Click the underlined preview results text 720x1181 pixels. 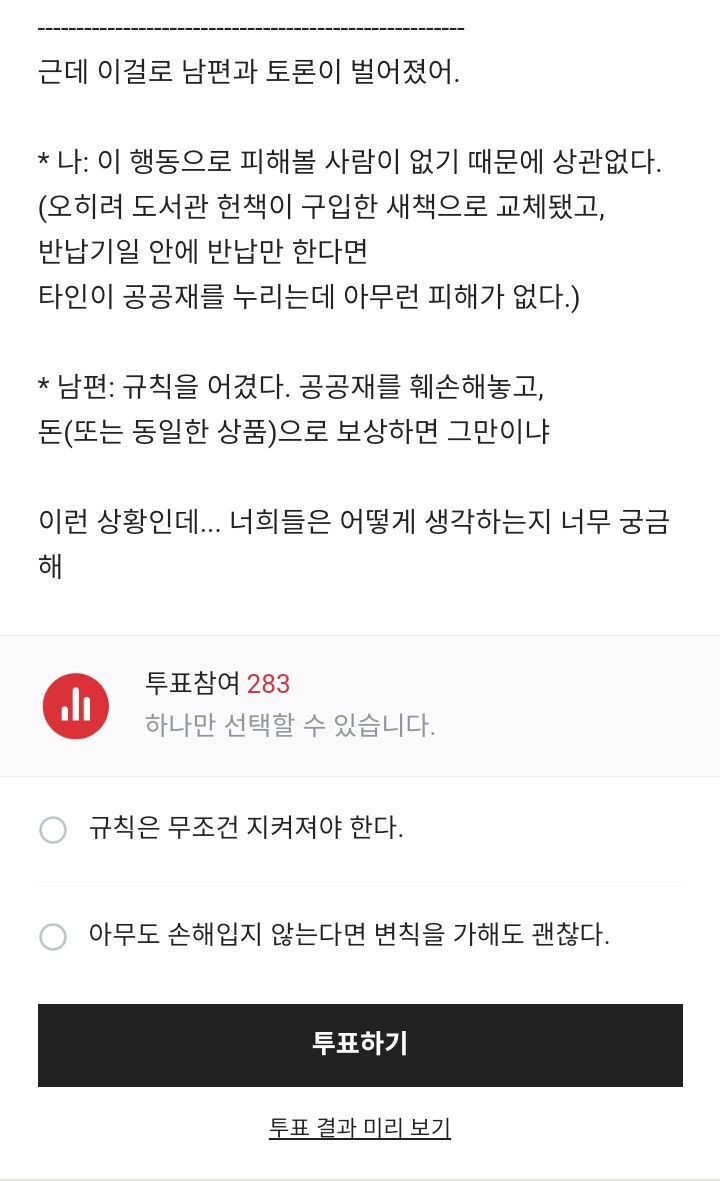click(x=359, y=1127)
